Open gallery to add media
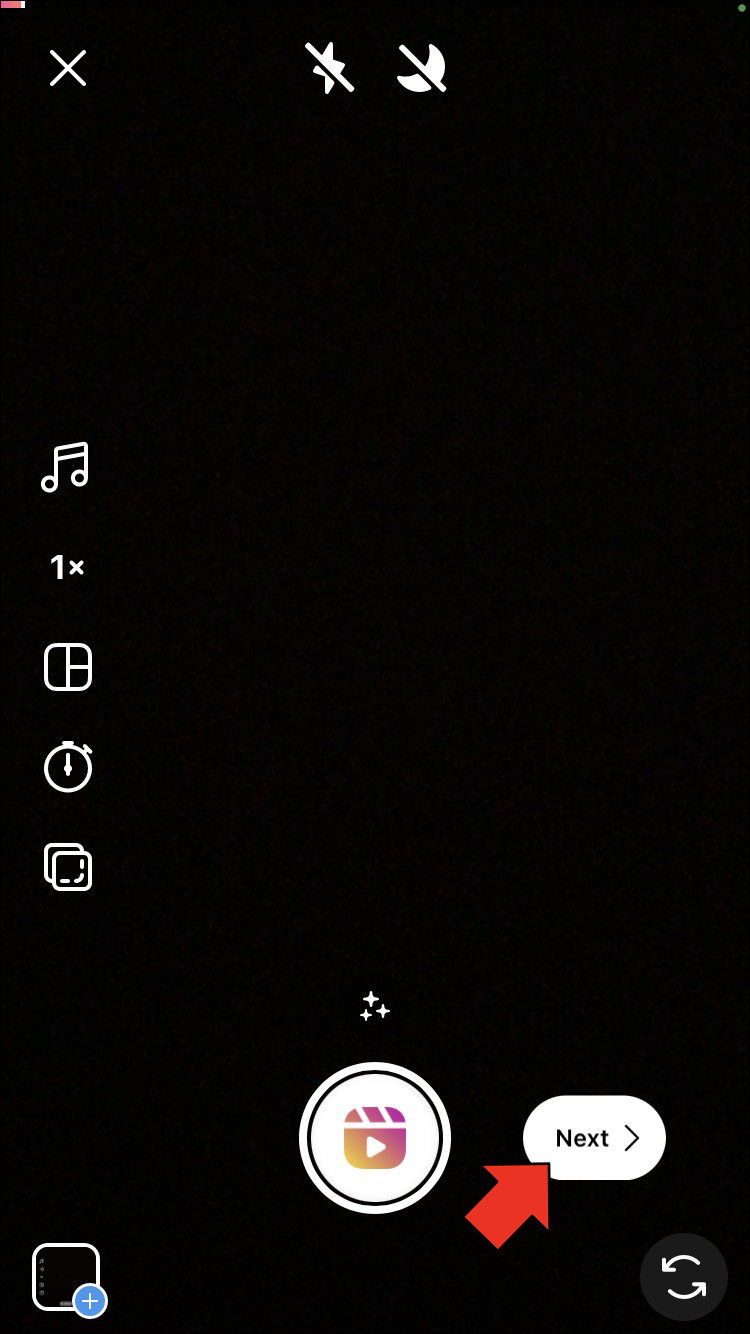 (67, 1277)
